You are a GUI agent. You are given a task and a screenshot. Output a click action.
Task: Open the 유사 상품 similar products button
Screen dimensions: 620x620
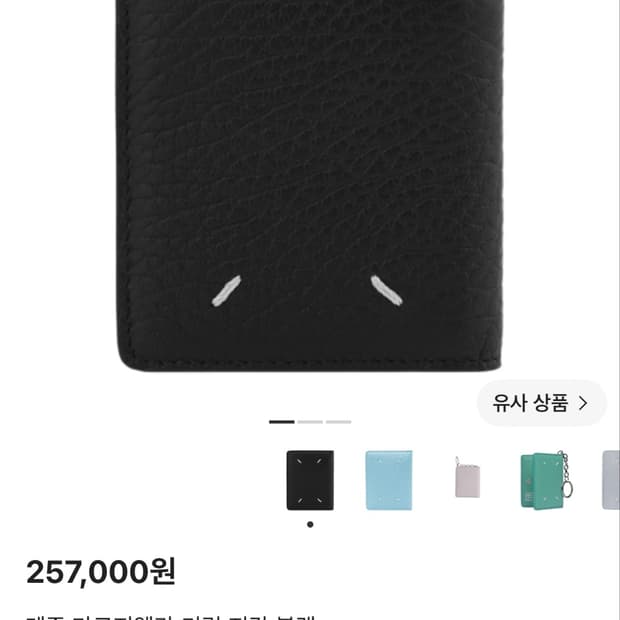pyautogui.click(x=541, y=403)
